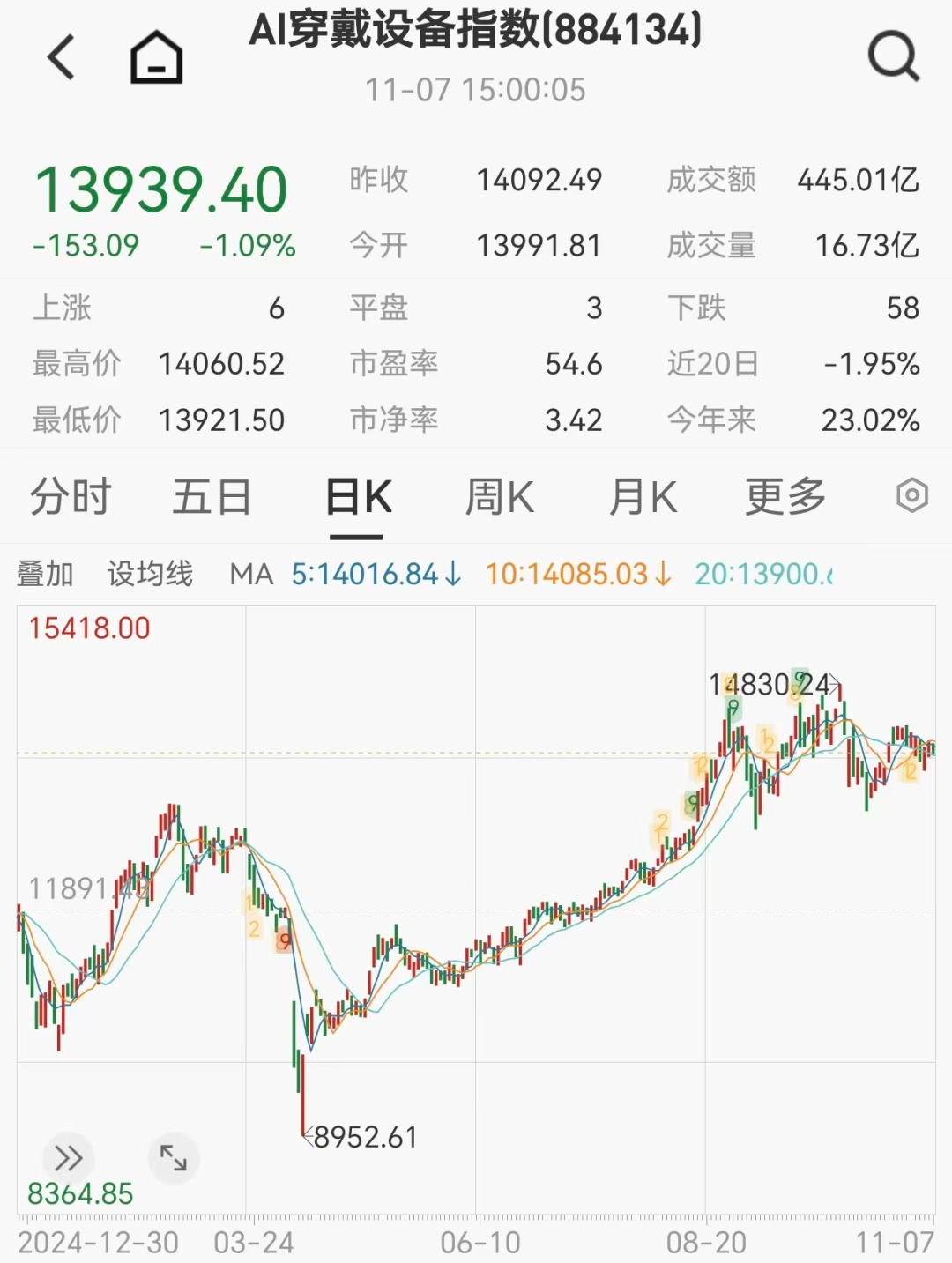This screenshot has height=1263, width=952.
Task: Open the search magnifier
Action: click(x=893, y=57)
